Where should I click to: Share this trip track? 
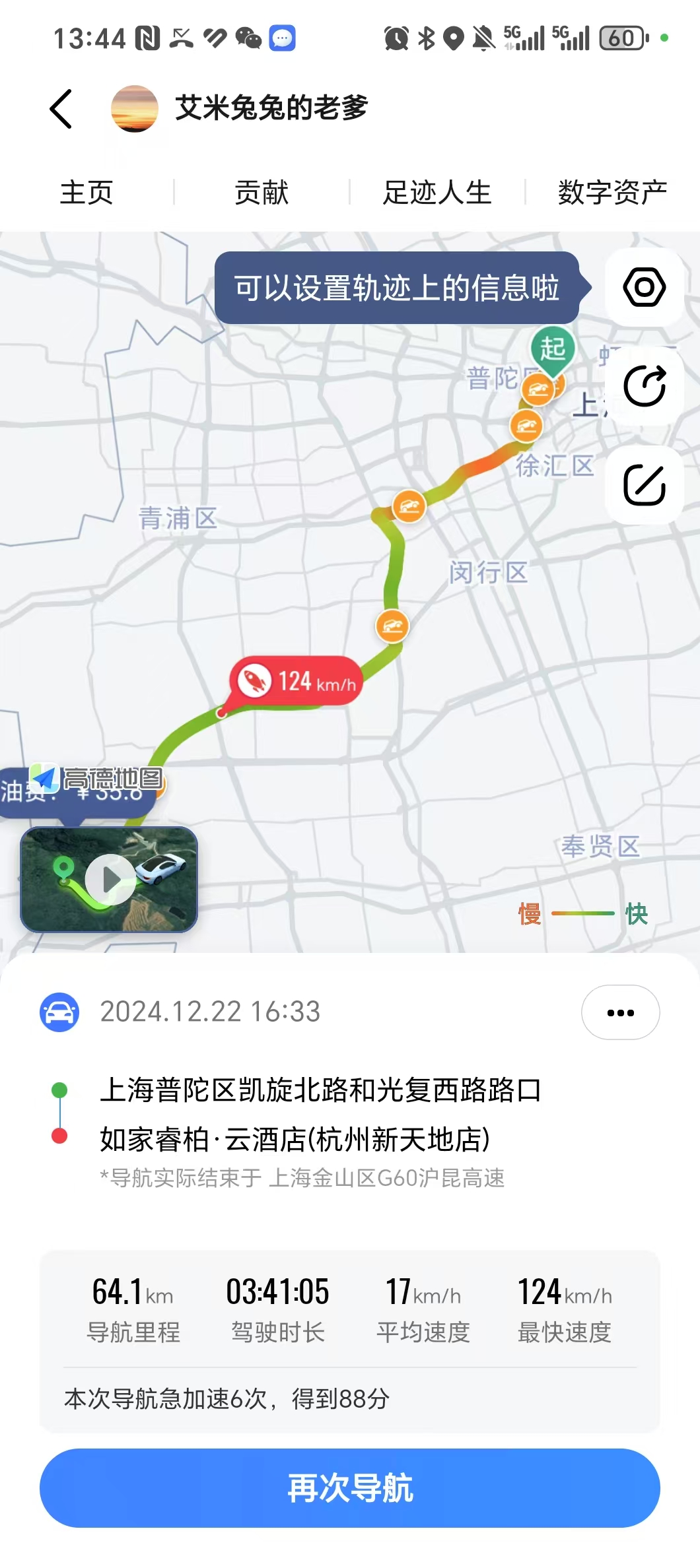(x=644, y=386)
